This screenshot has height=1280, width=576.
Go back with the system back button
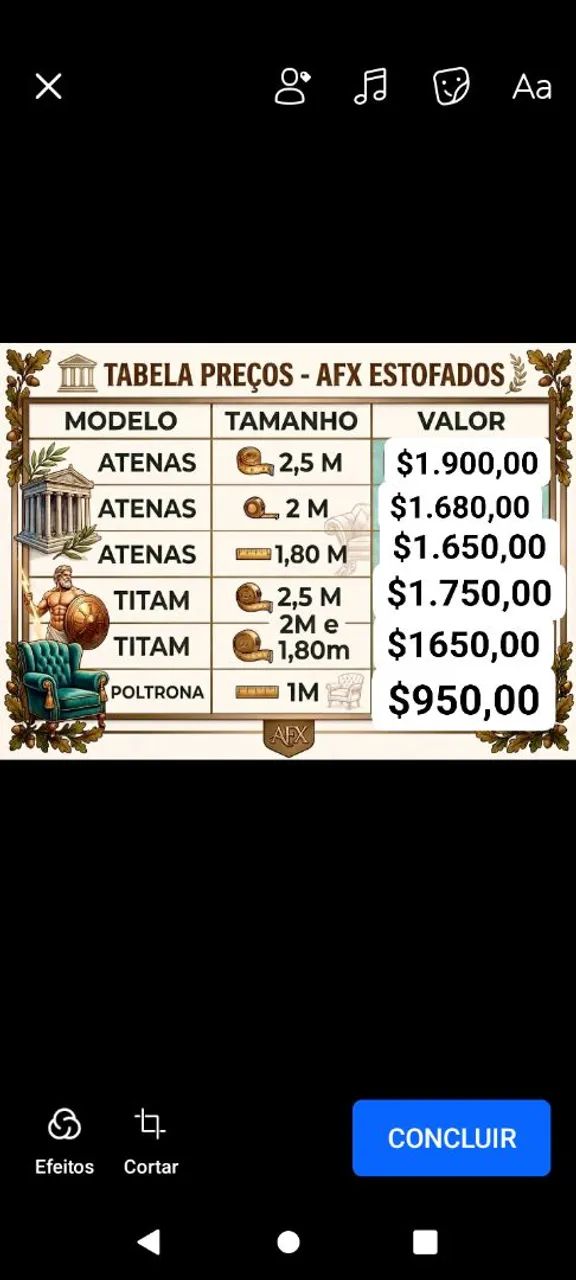point(149,1242)
